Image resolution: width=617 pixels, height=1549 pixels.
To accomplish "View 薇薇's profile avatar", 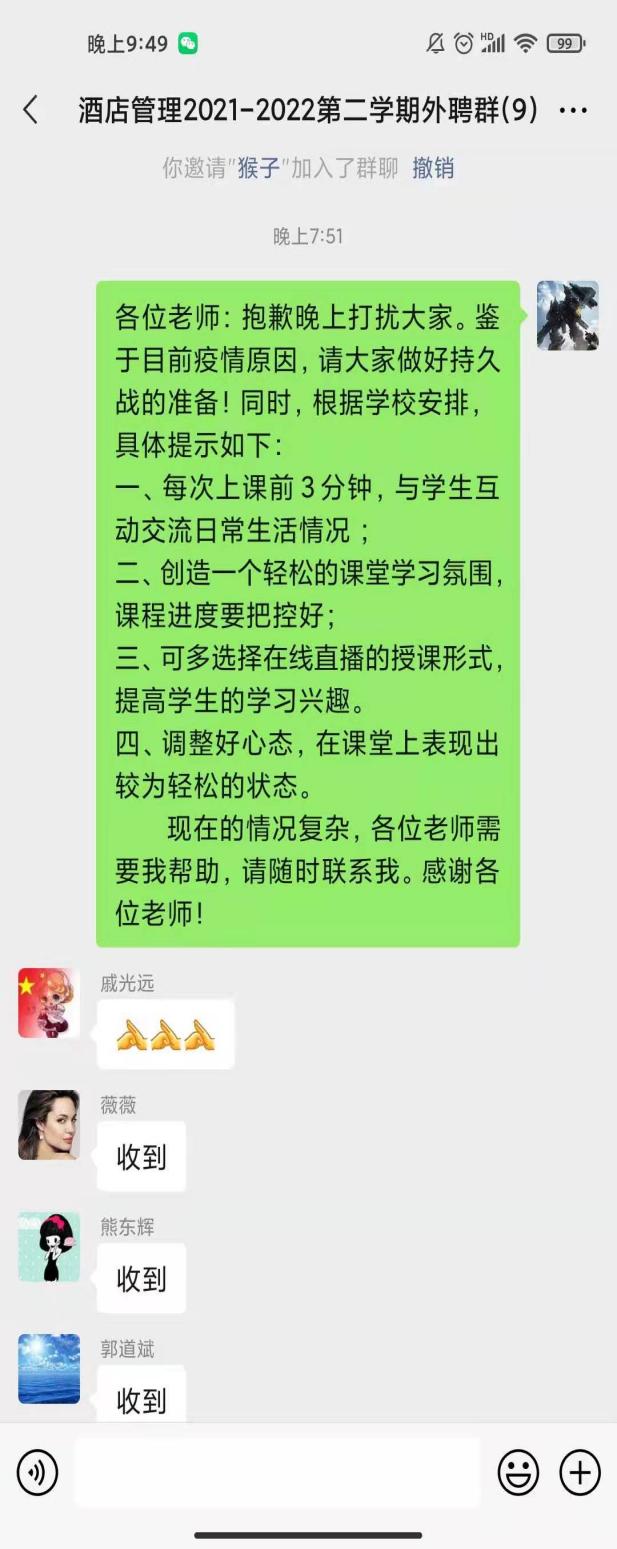I will pos(49,1125).
